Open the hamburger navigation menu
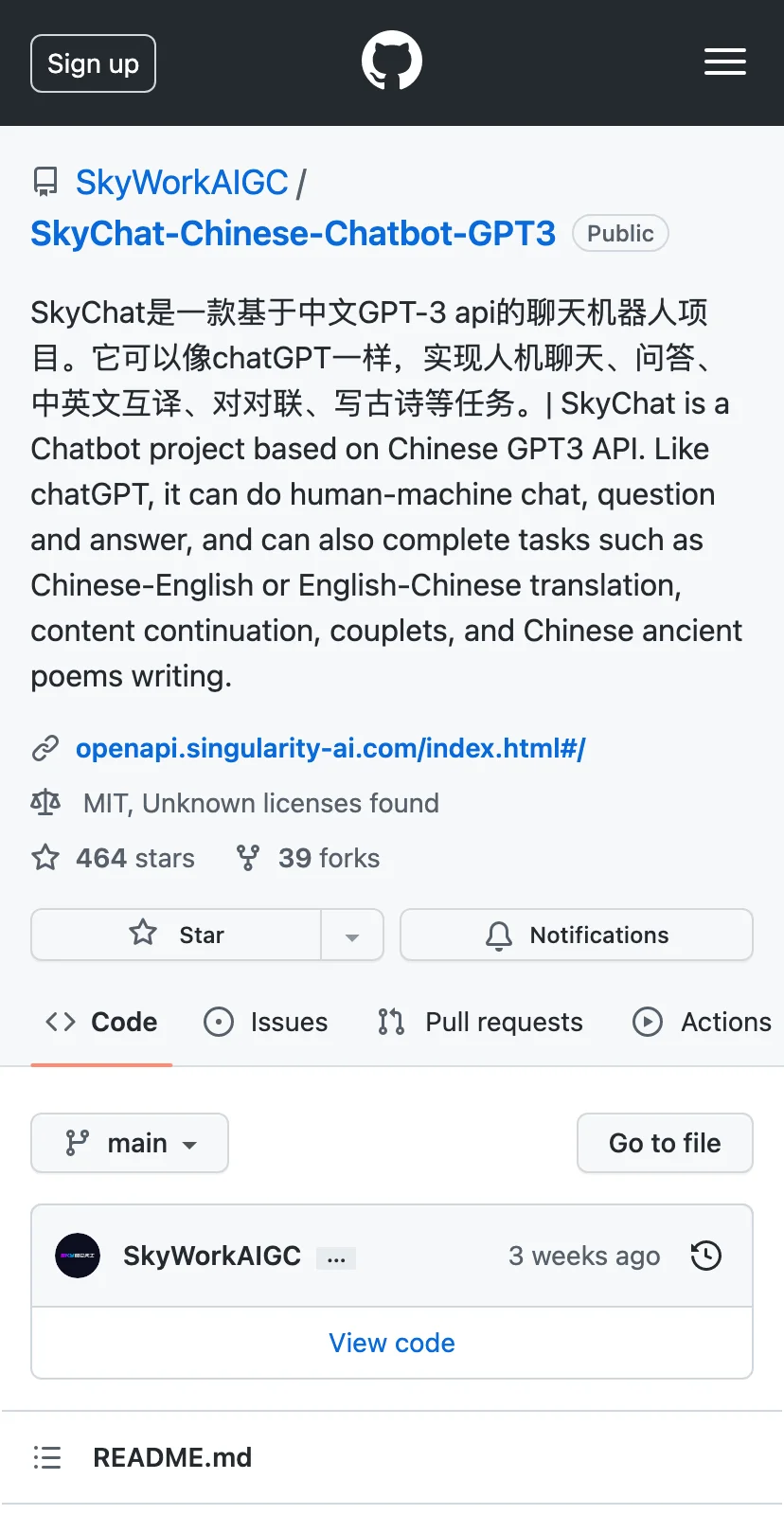This screenshot has width=784, height=1515. [725, 62]
